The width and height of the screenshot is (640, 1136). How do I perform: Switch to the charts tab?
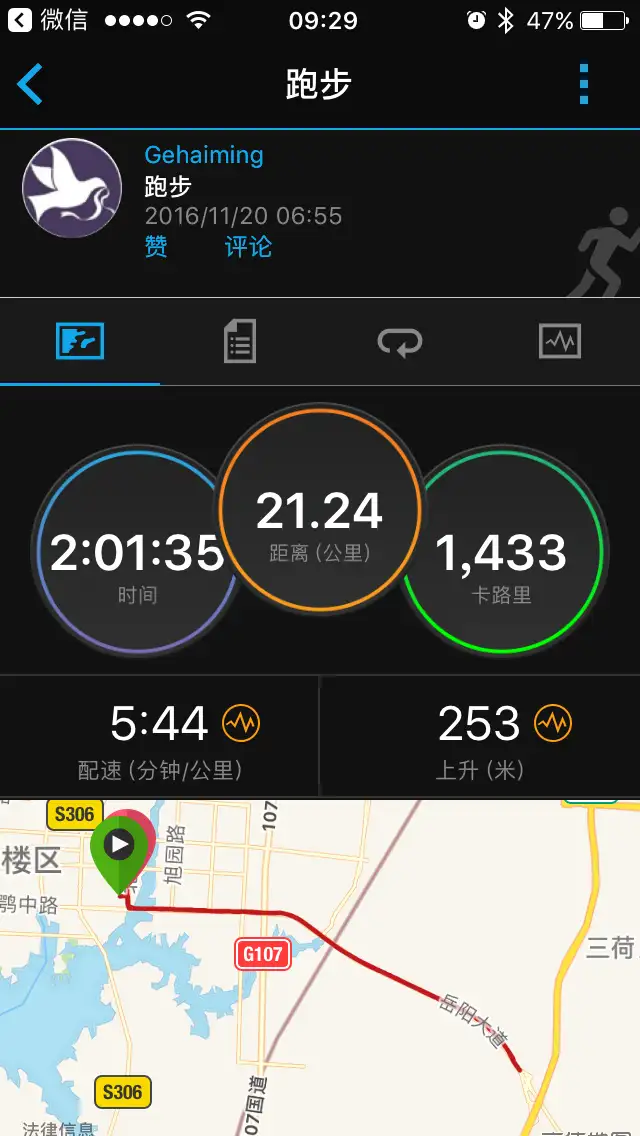pos(560,342)
